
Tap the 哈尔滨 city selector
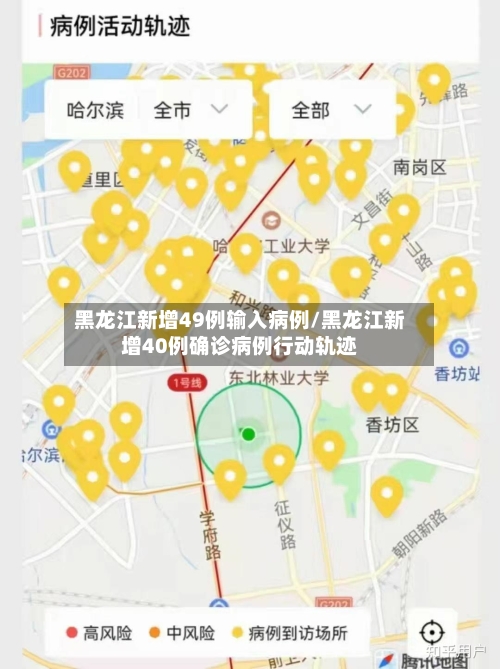click(x=95, y=110)
